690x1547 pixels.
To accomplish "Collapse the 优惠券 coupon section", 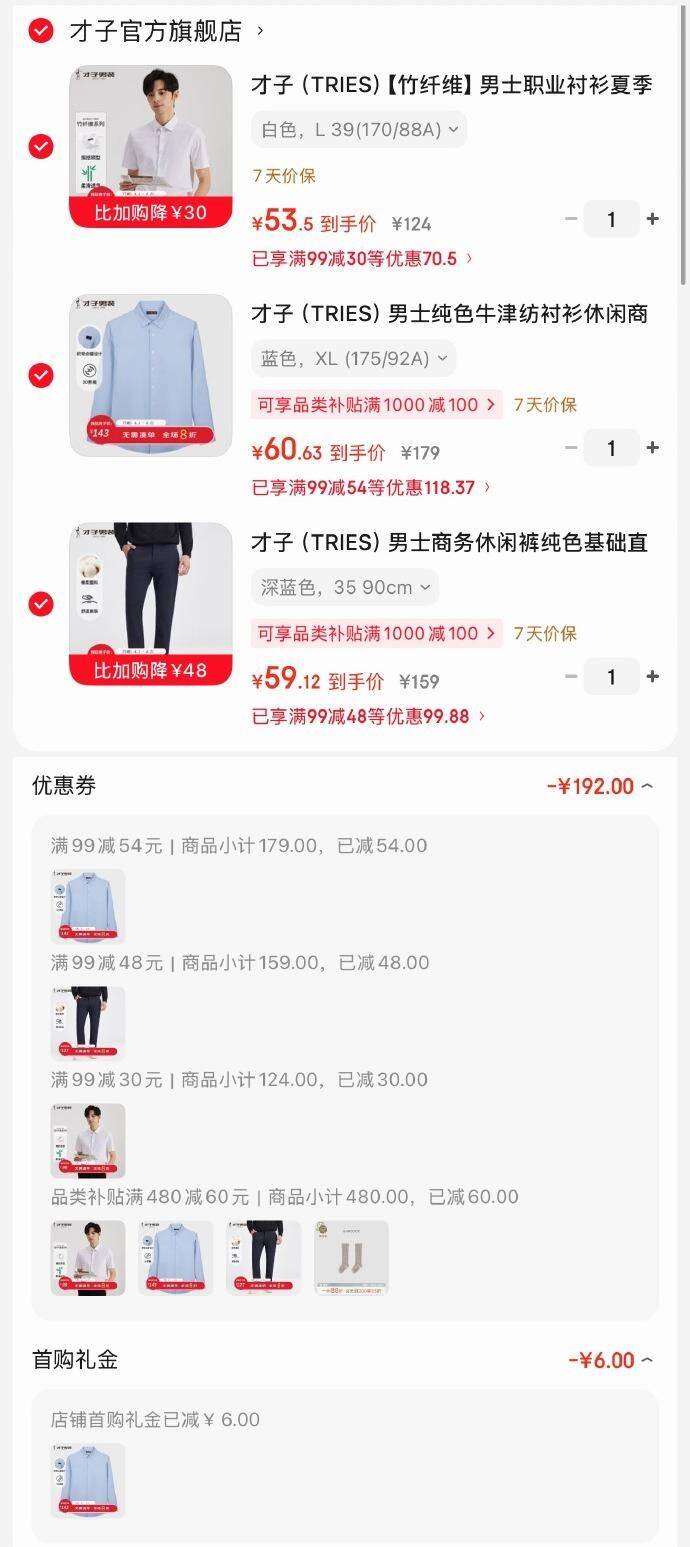I will pyautogui.click(x=647, y=786).
